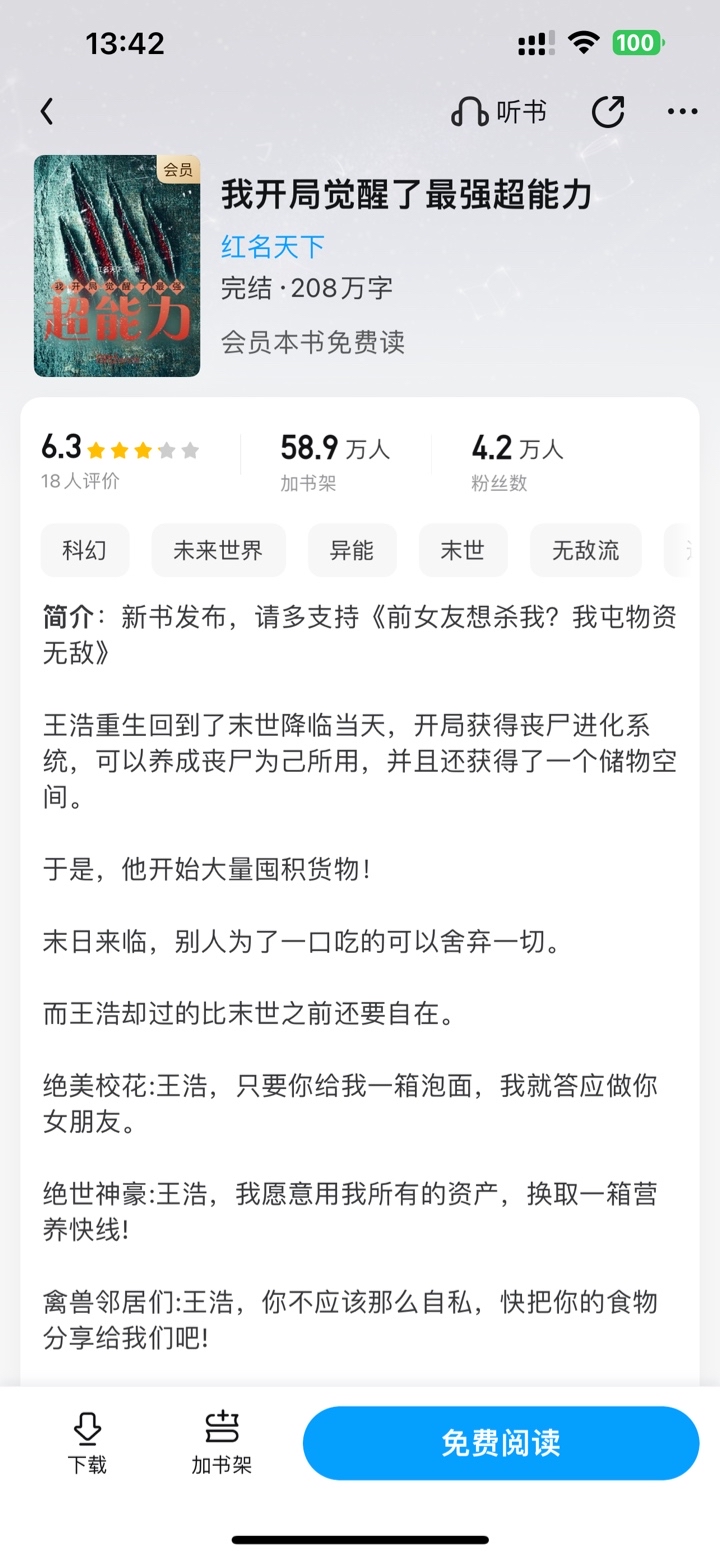Screen dimensions: 720x1558
Task: Select the 科幻 tag chip
Action: tap(85, 550)
